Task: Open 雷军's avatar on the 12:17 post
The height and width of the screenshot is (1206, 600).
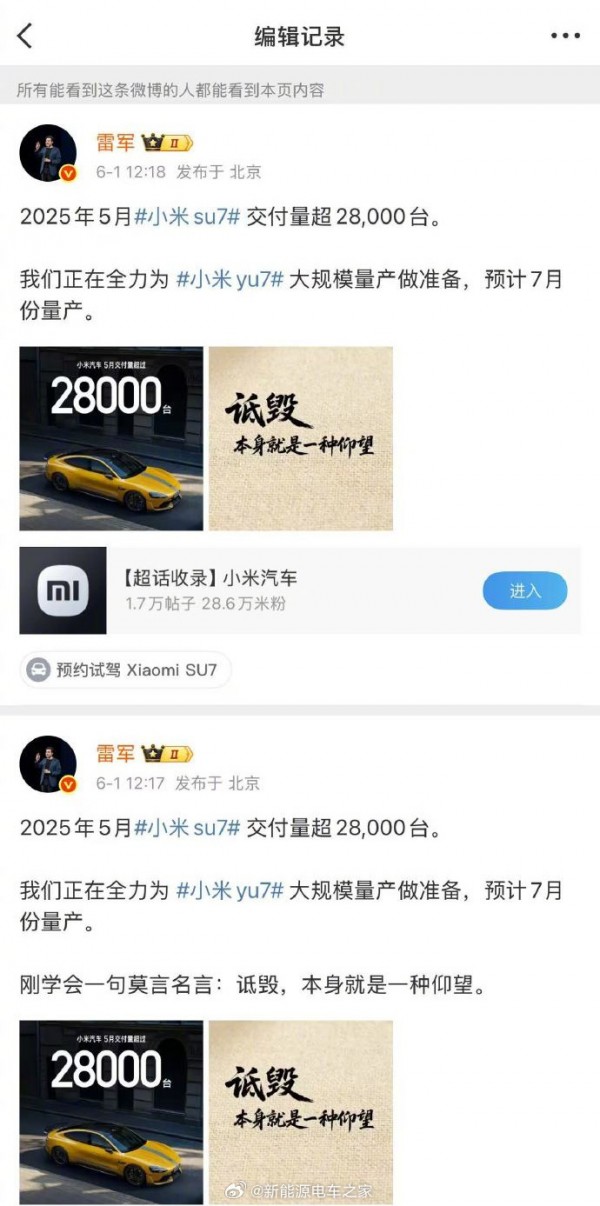Action: click(48, 765)
